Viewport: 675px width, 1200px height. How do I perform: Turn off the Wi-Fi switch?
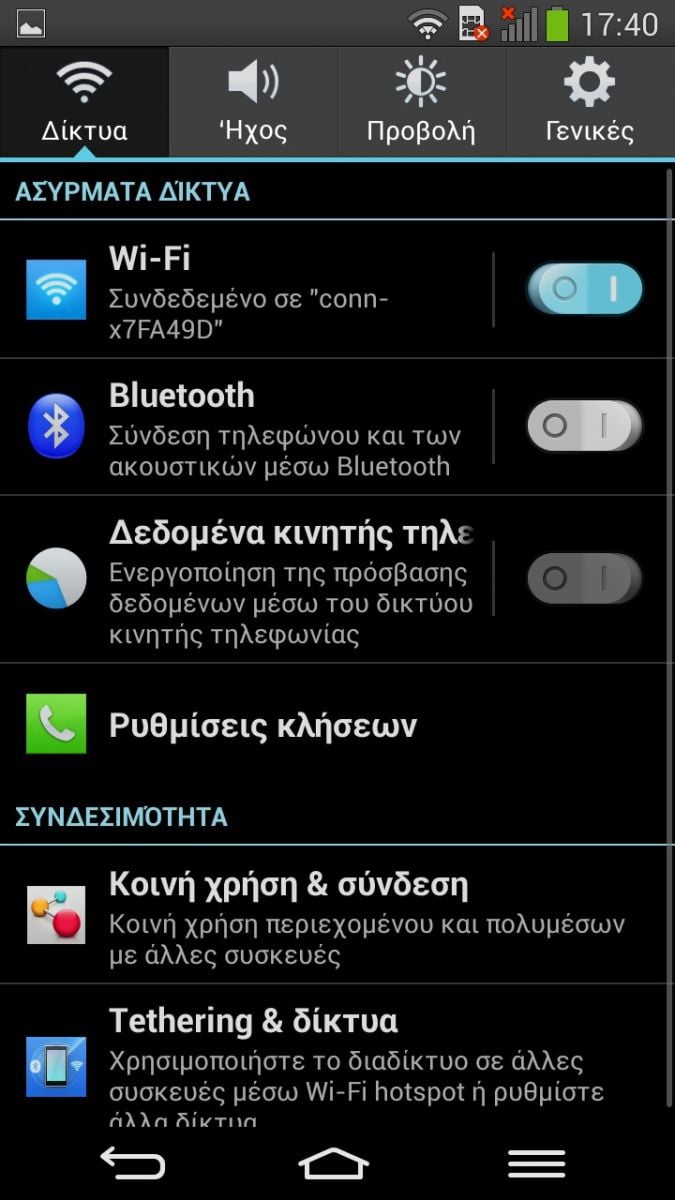click(x=584, y=289)
